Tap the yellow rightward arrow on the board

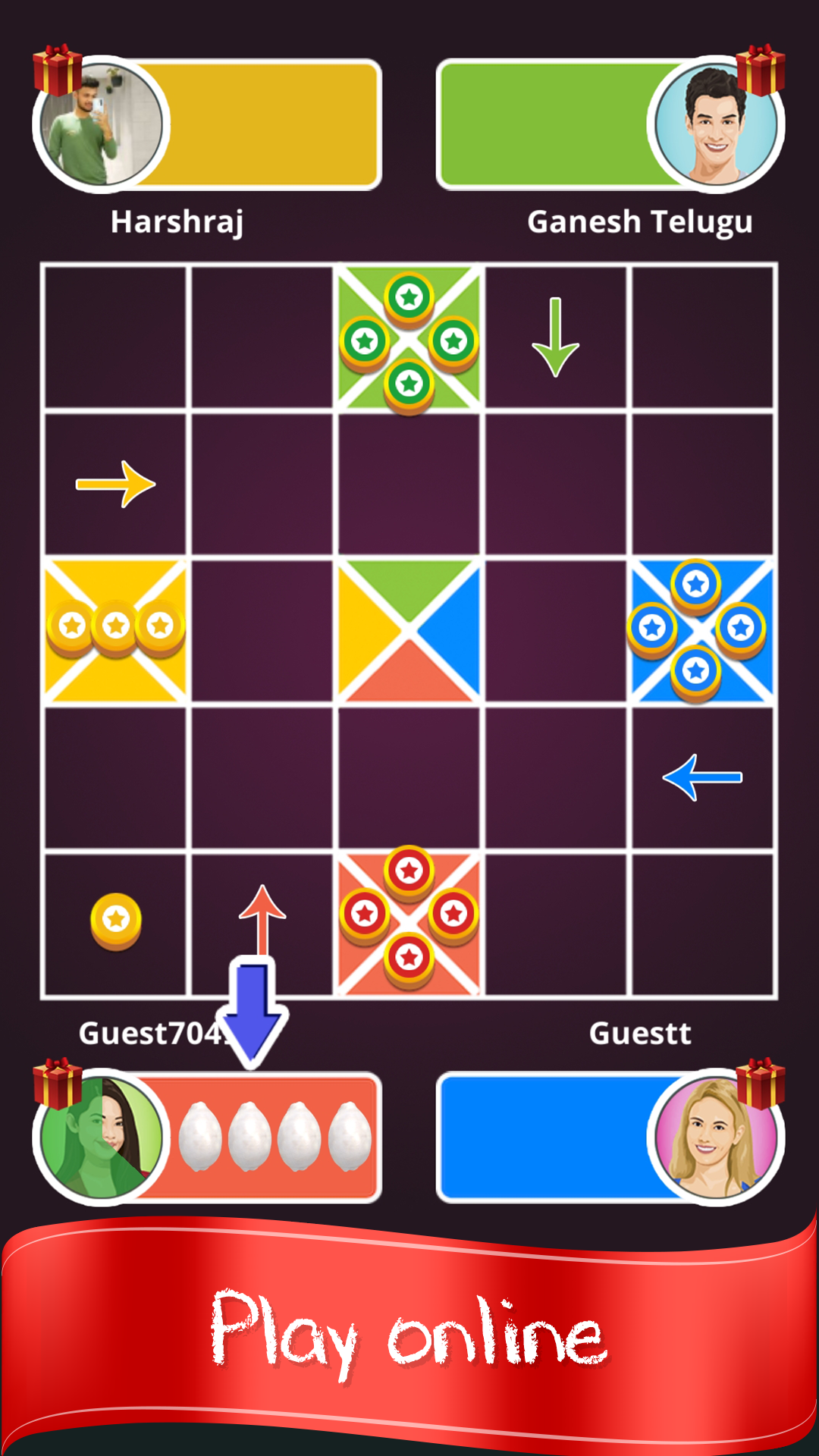[x=115, y=484]
